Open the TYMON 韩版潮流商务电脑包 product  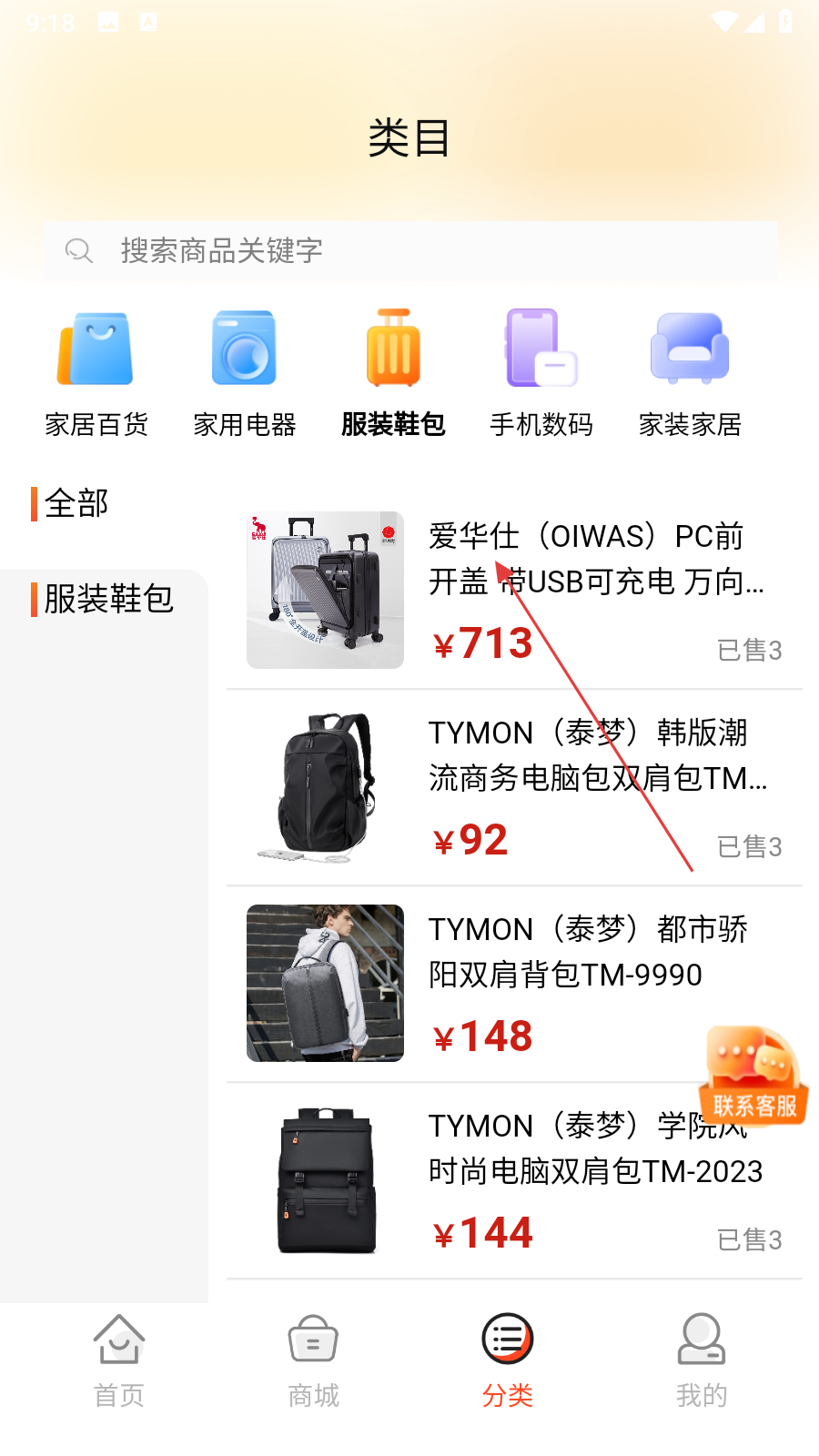(514, 786)
